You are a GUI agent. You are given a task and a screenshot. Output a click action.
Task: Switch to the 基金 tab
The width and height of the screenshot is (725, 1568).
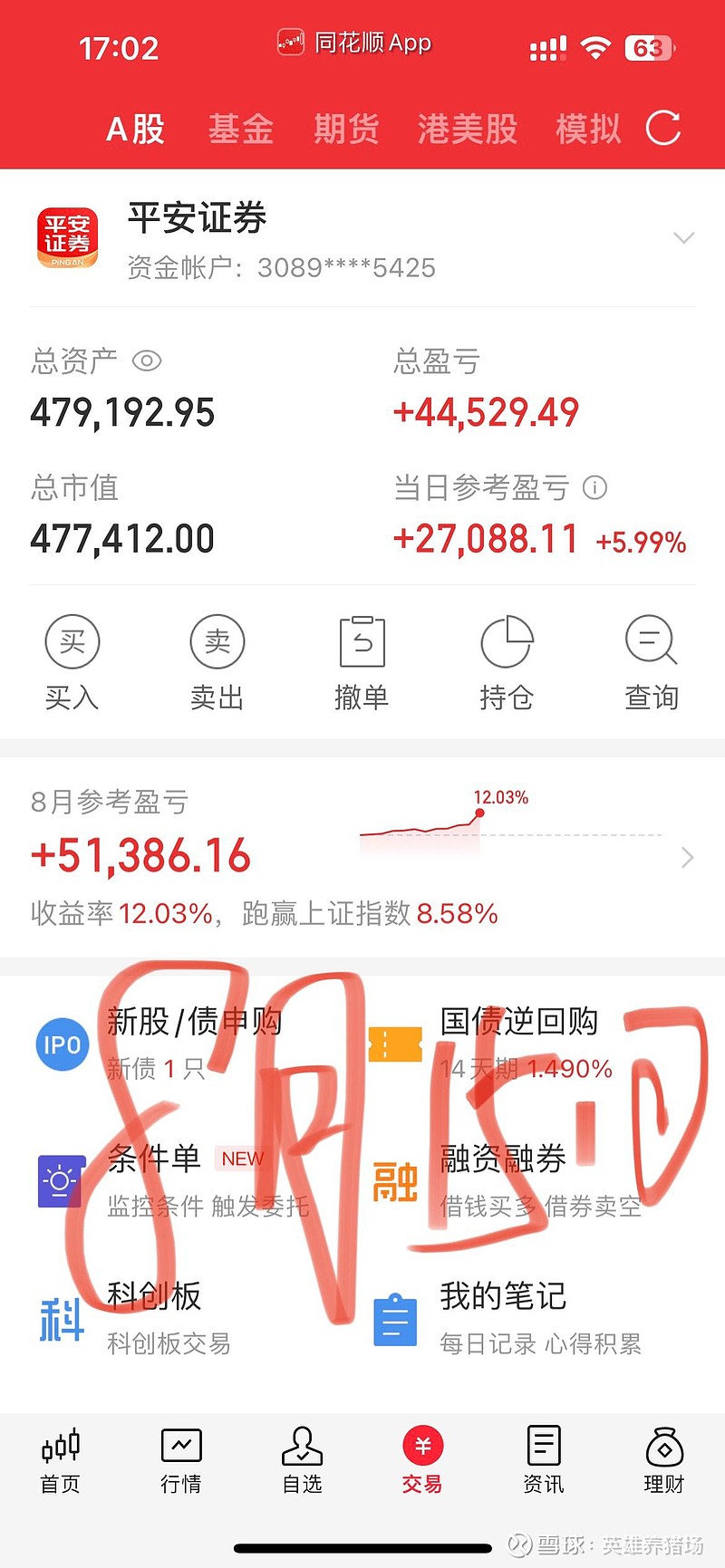point(241,129)
